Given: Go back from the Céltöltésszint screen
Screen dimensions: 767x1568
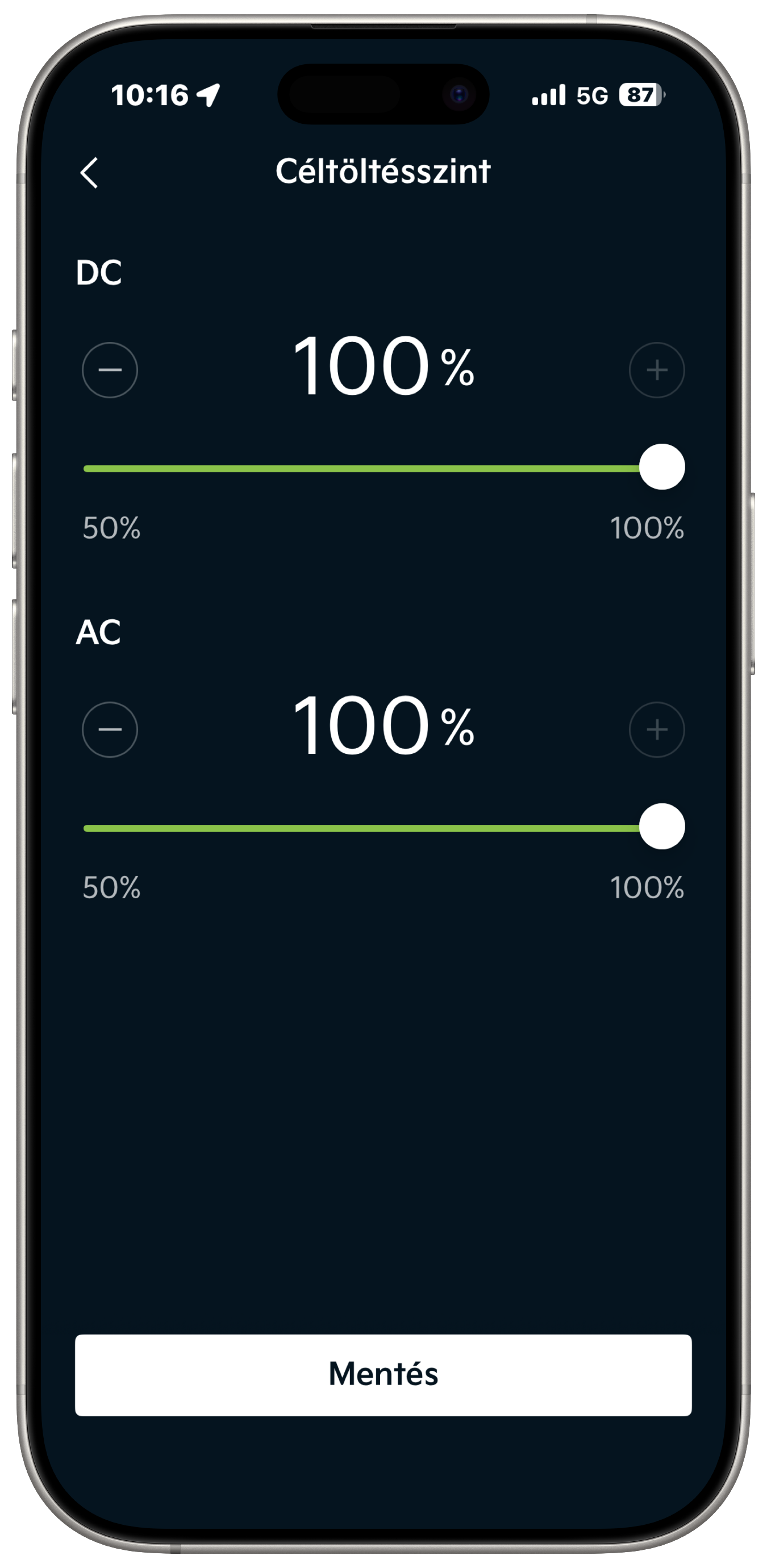Looking at the screenshot, I should pyautogui.click(x=90, y=173).
